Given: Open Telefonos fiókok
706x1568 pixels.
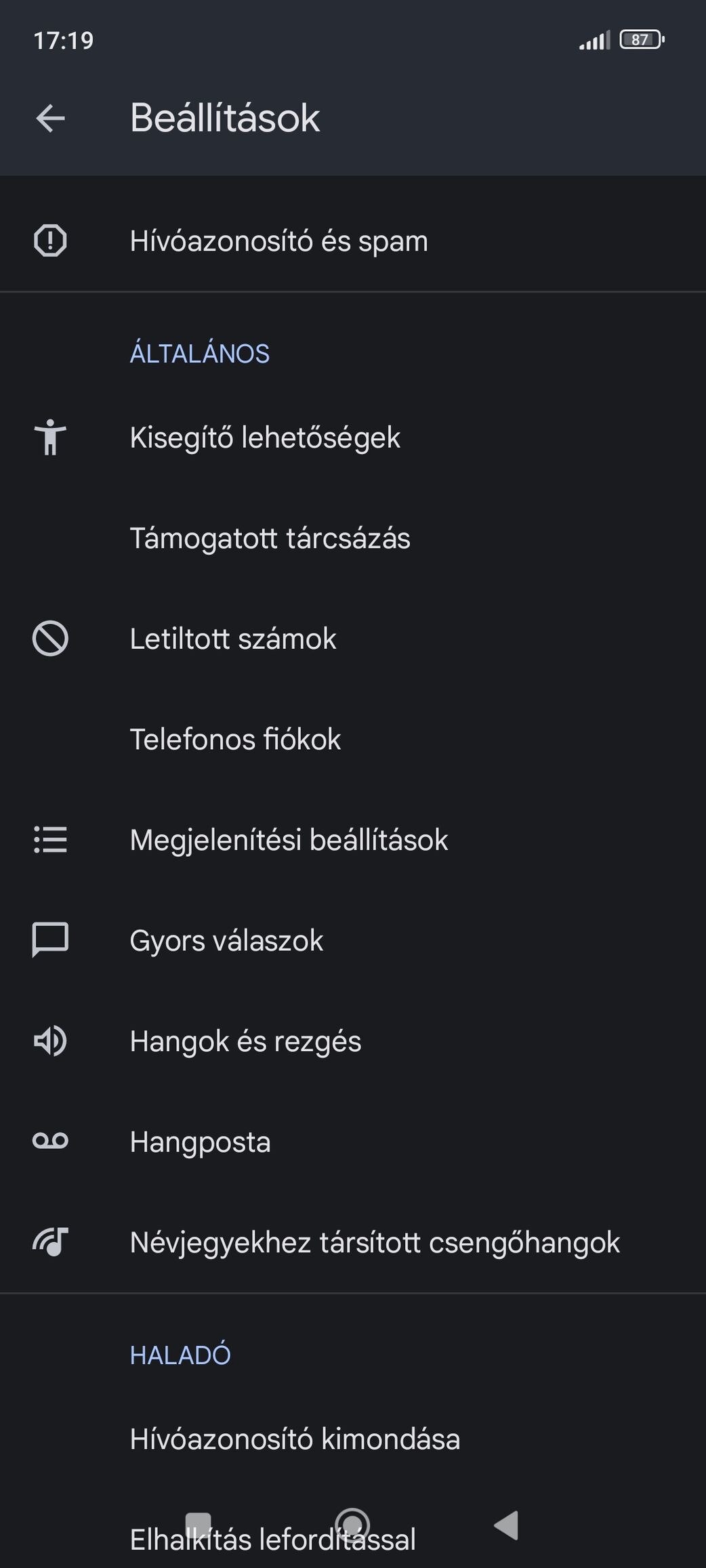Looking at the screenshot, I should pyautogui.click(x=353, y=740).
